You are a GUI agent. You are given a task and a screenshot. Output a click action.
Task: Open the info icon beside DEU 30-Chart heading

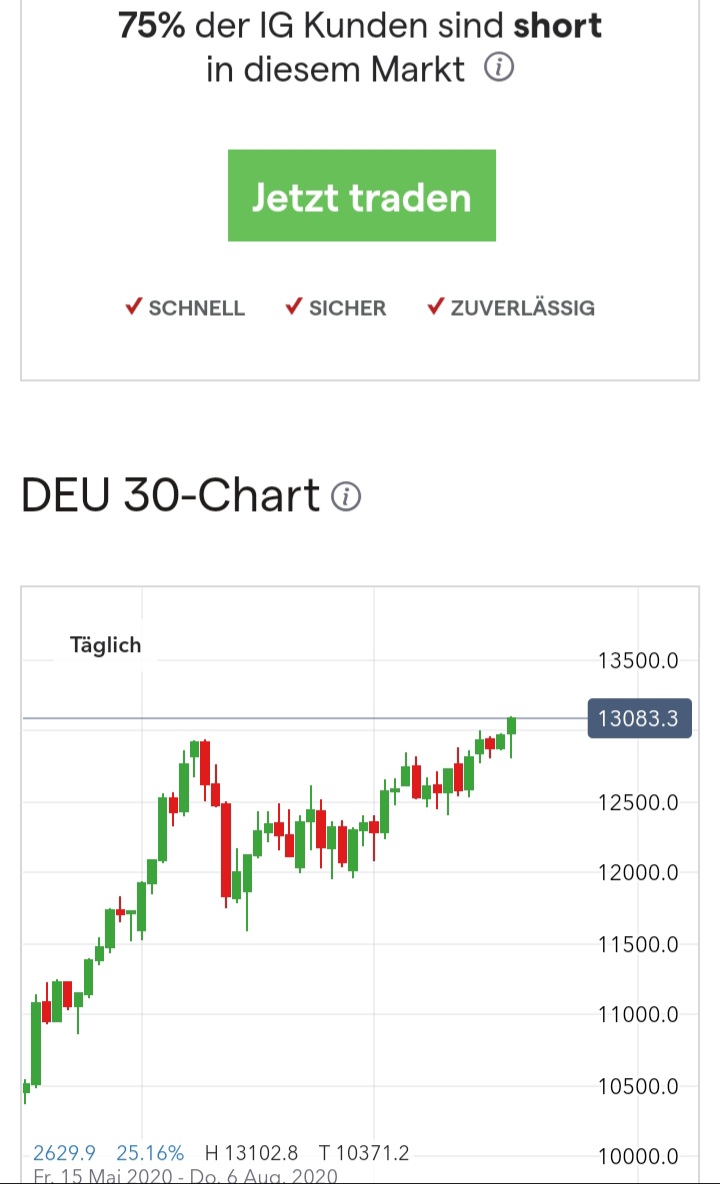[x=345, y=495]
